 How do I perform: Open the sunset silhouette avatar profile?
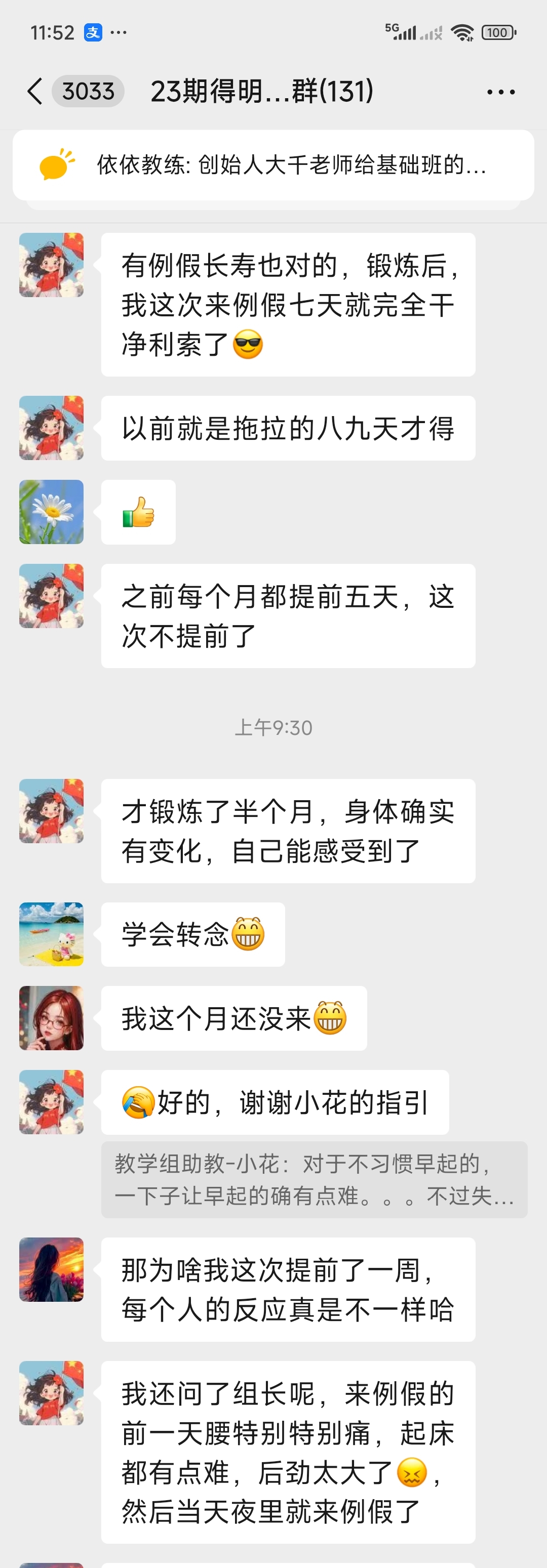51,1269
